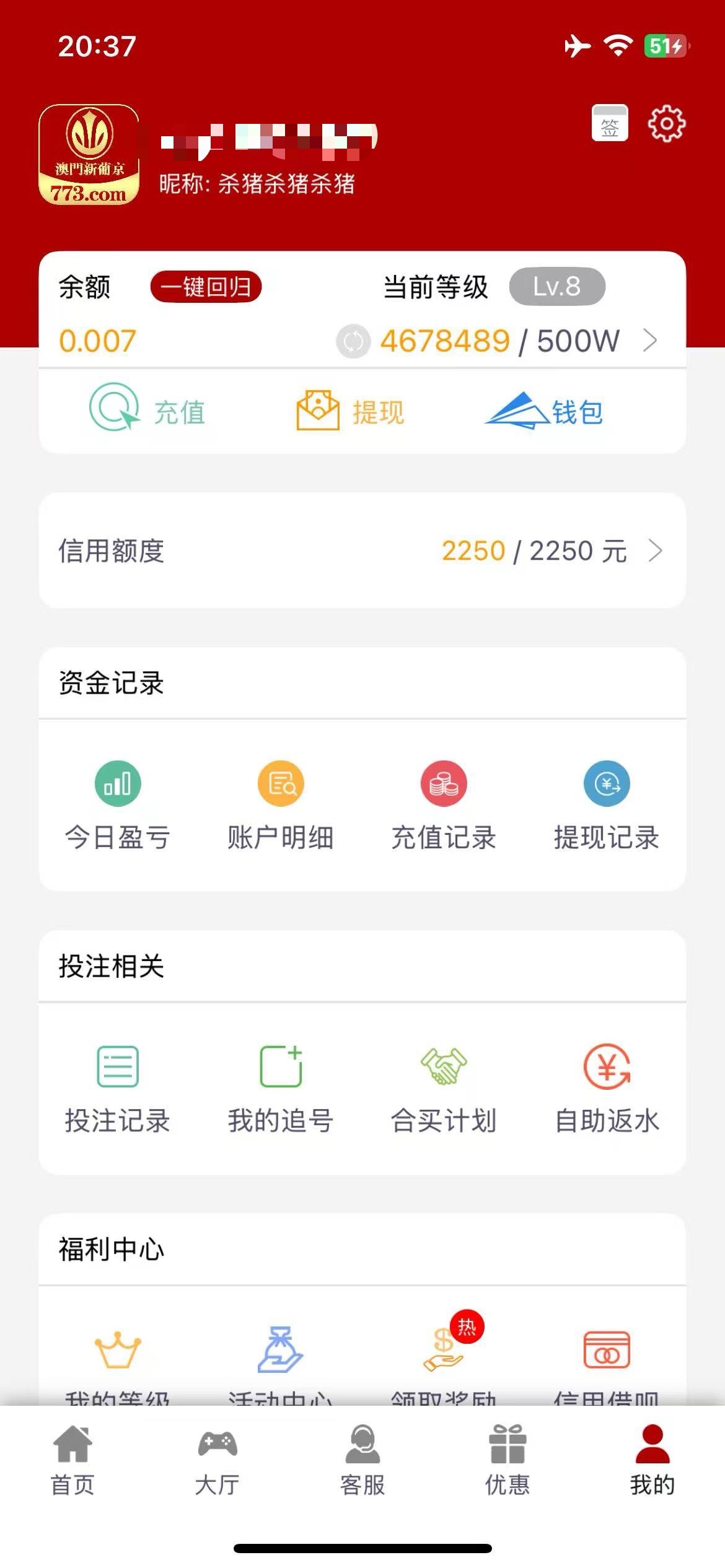View 今日盈亏 profit and loss
The image size is (725, 1568).
118,805
